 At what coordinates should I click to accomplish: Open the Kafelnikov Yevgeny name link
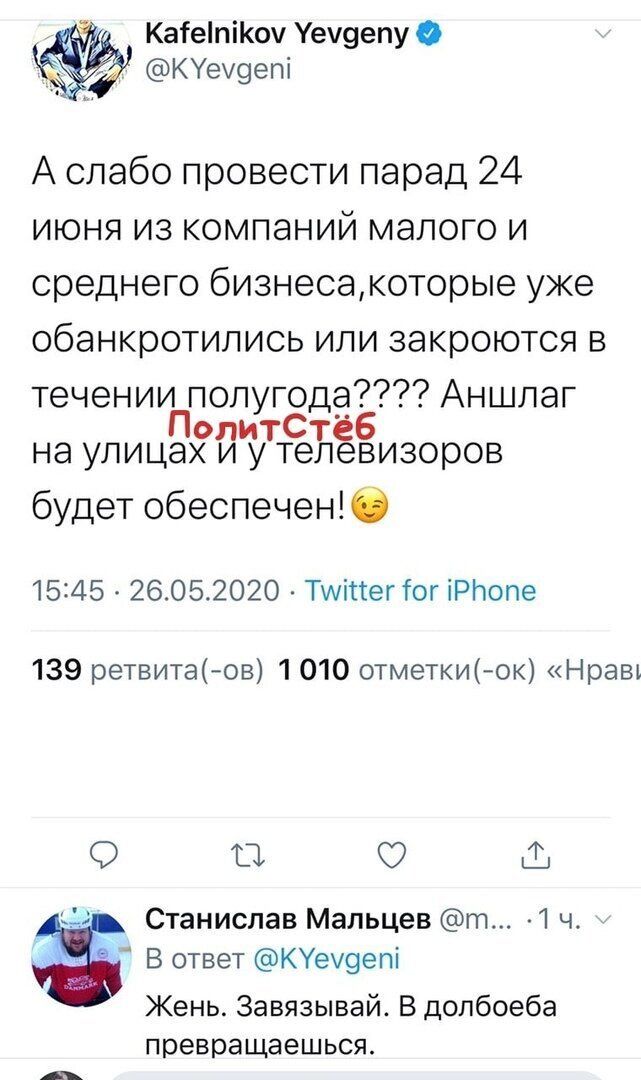pyautogui.click(x=277, y=32)
